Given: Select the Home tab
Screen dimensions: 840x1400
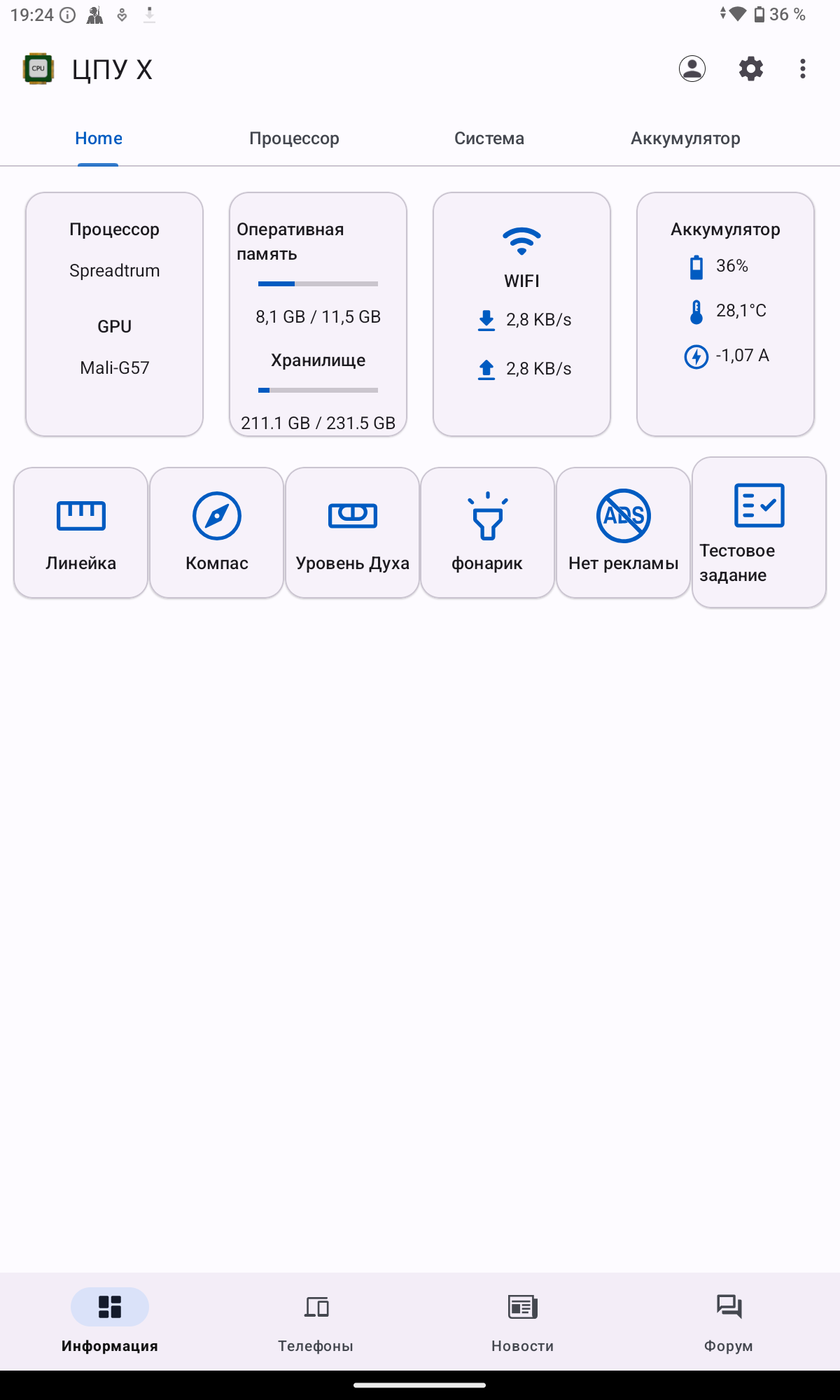Looking at the screenshot, I should (99, 139).
